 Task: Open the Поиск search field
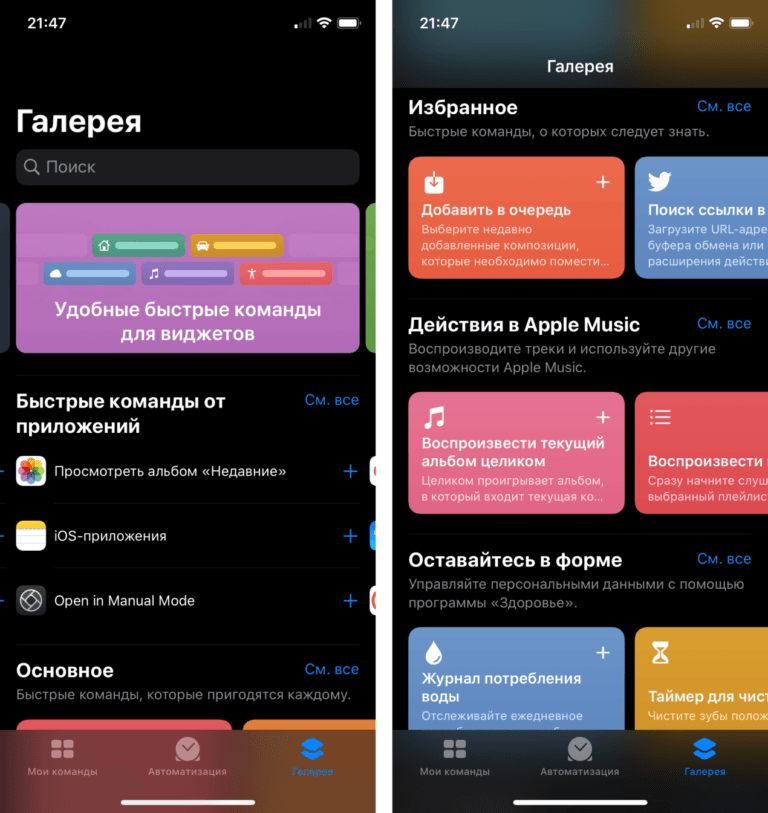coord(187,167)
